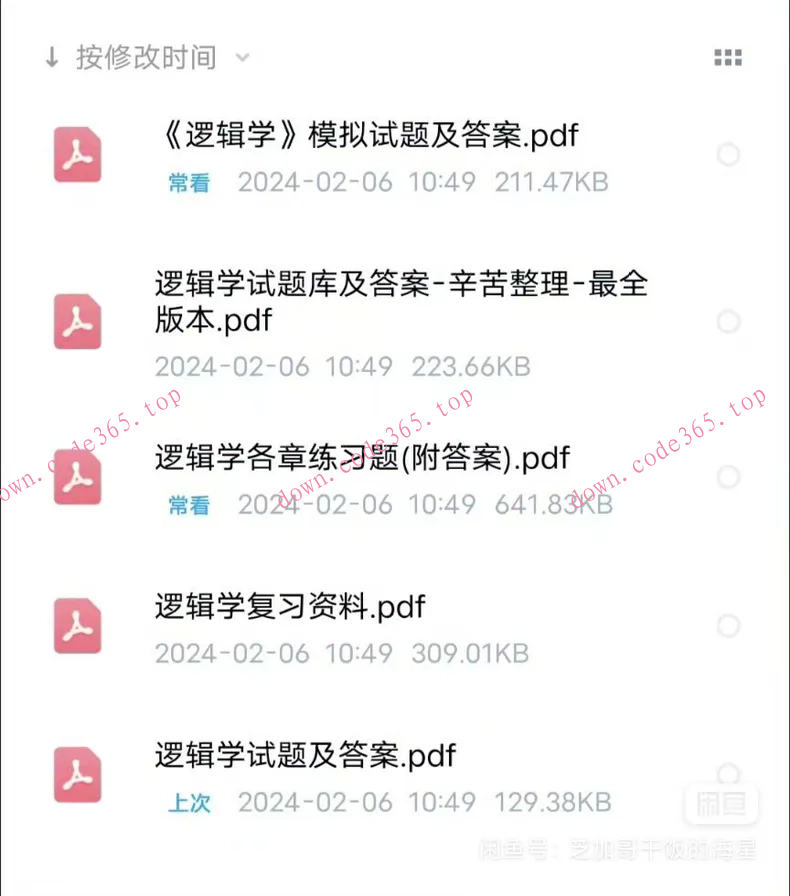The width and height of the screenshot is (790, 896).
Task: Select the circle next to 逻辑学试题库及答案 file
Action: coord(729,322)
